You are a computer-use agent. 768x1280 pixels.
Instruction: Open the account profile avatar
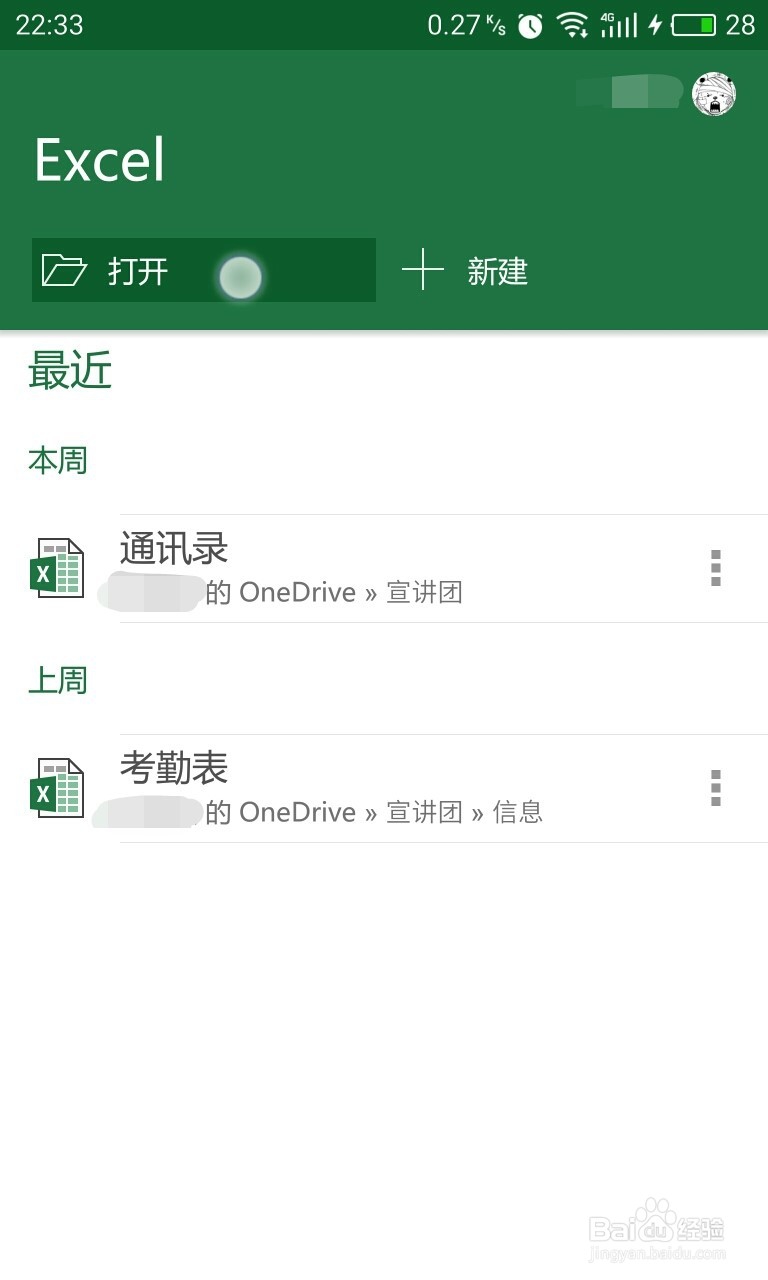click(x=714, y=94)
